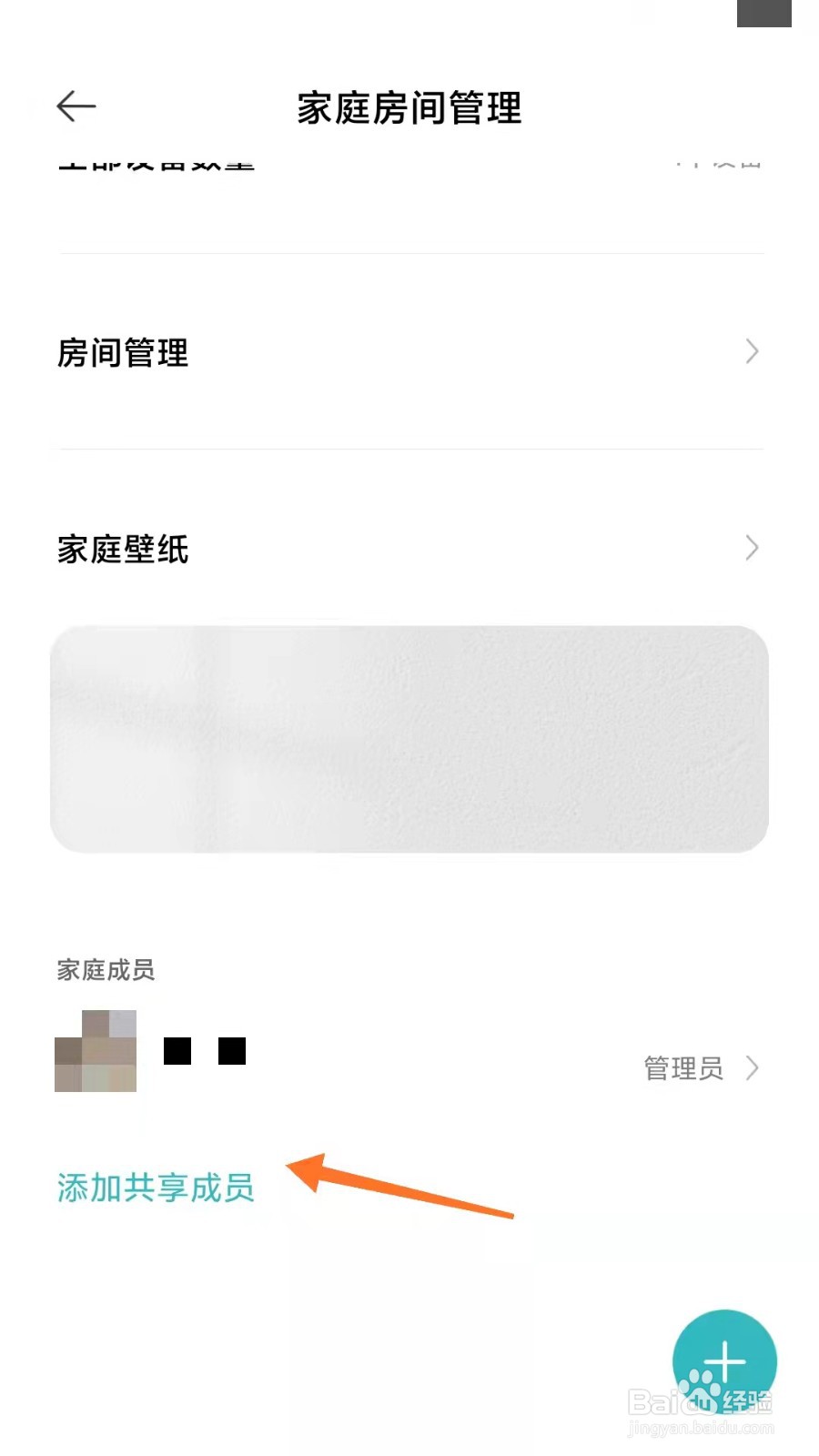Tap the chevron next to 房间管理

click(752, 351)
